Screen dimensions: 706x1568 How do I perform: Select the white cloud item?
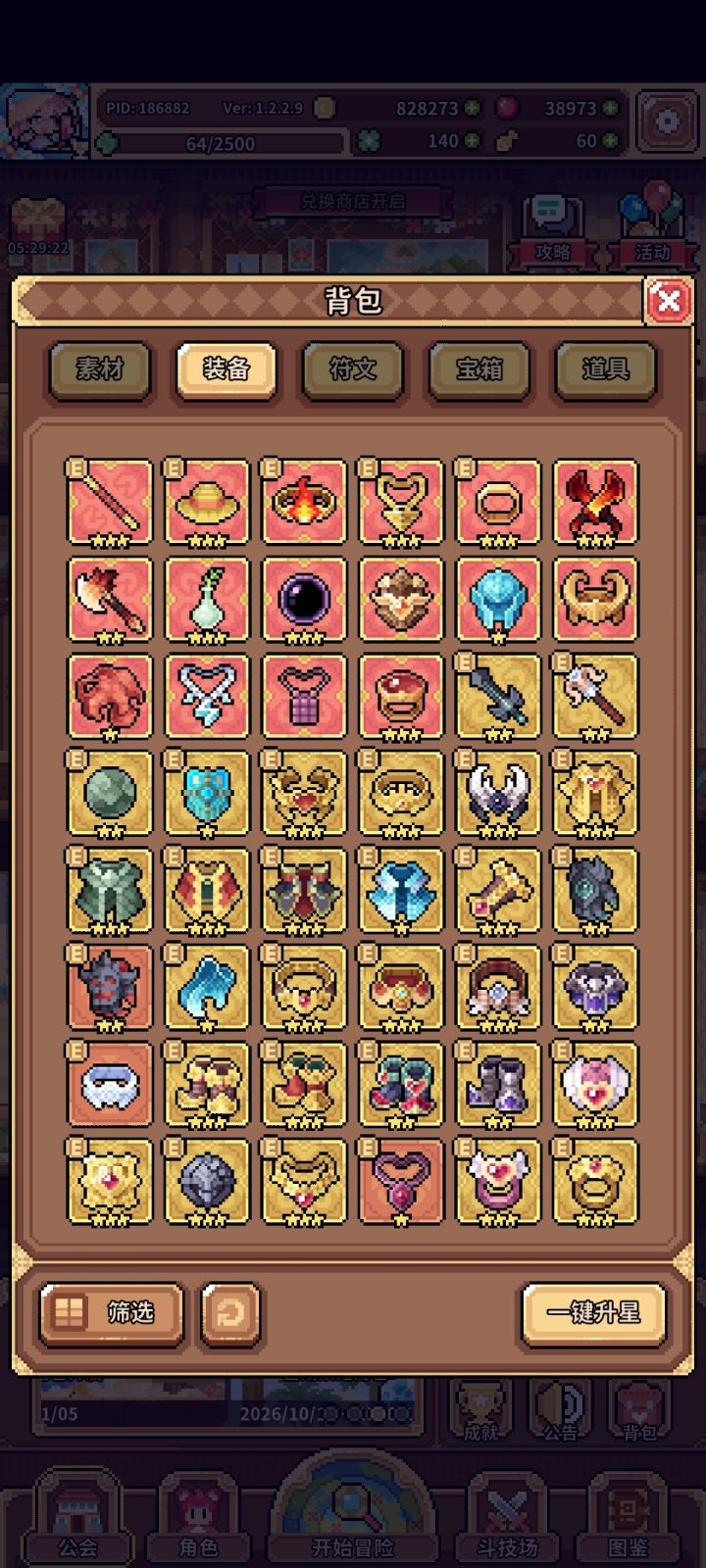coord(110,1084)
